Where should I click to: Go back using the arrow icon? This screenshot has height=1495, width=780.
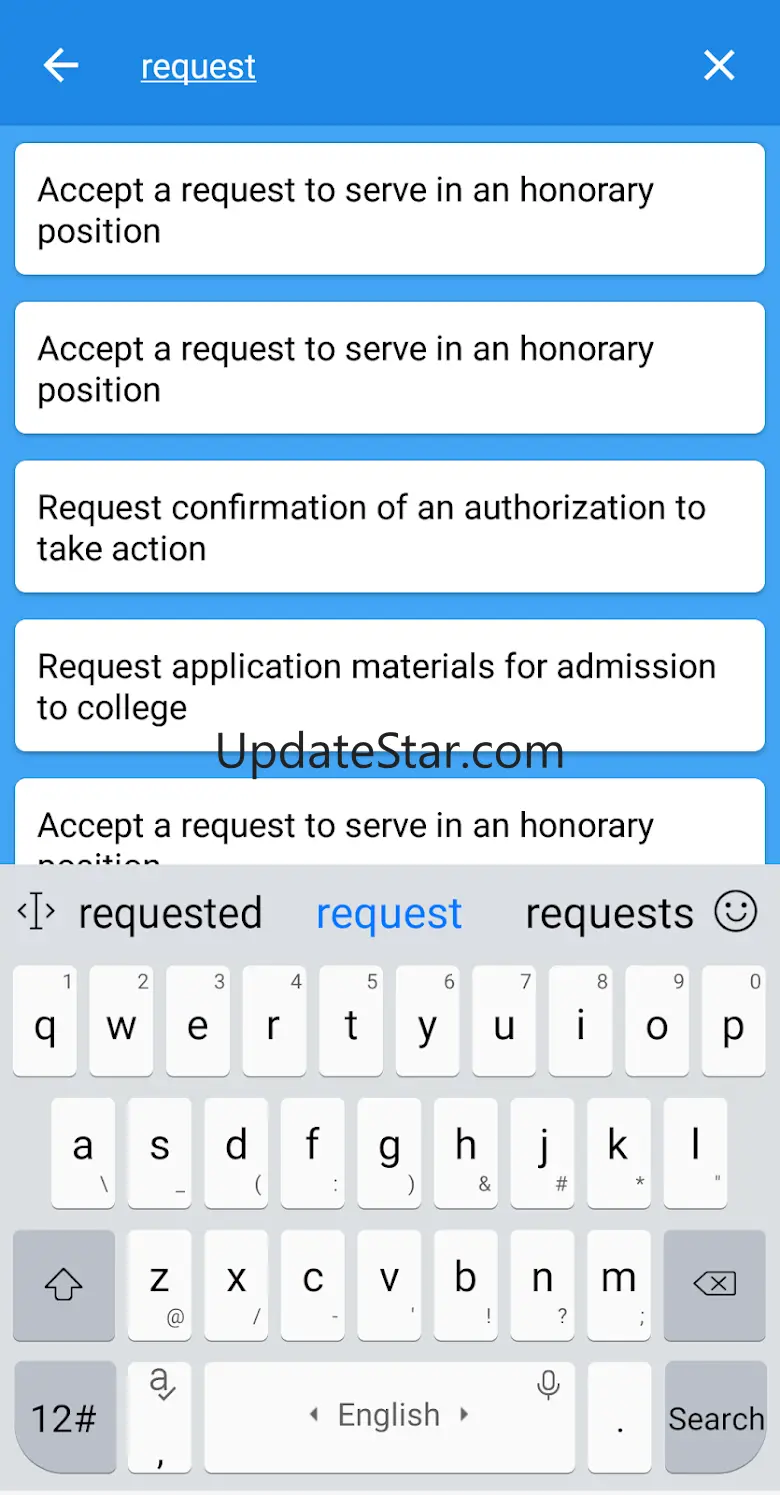coord(61,66)
